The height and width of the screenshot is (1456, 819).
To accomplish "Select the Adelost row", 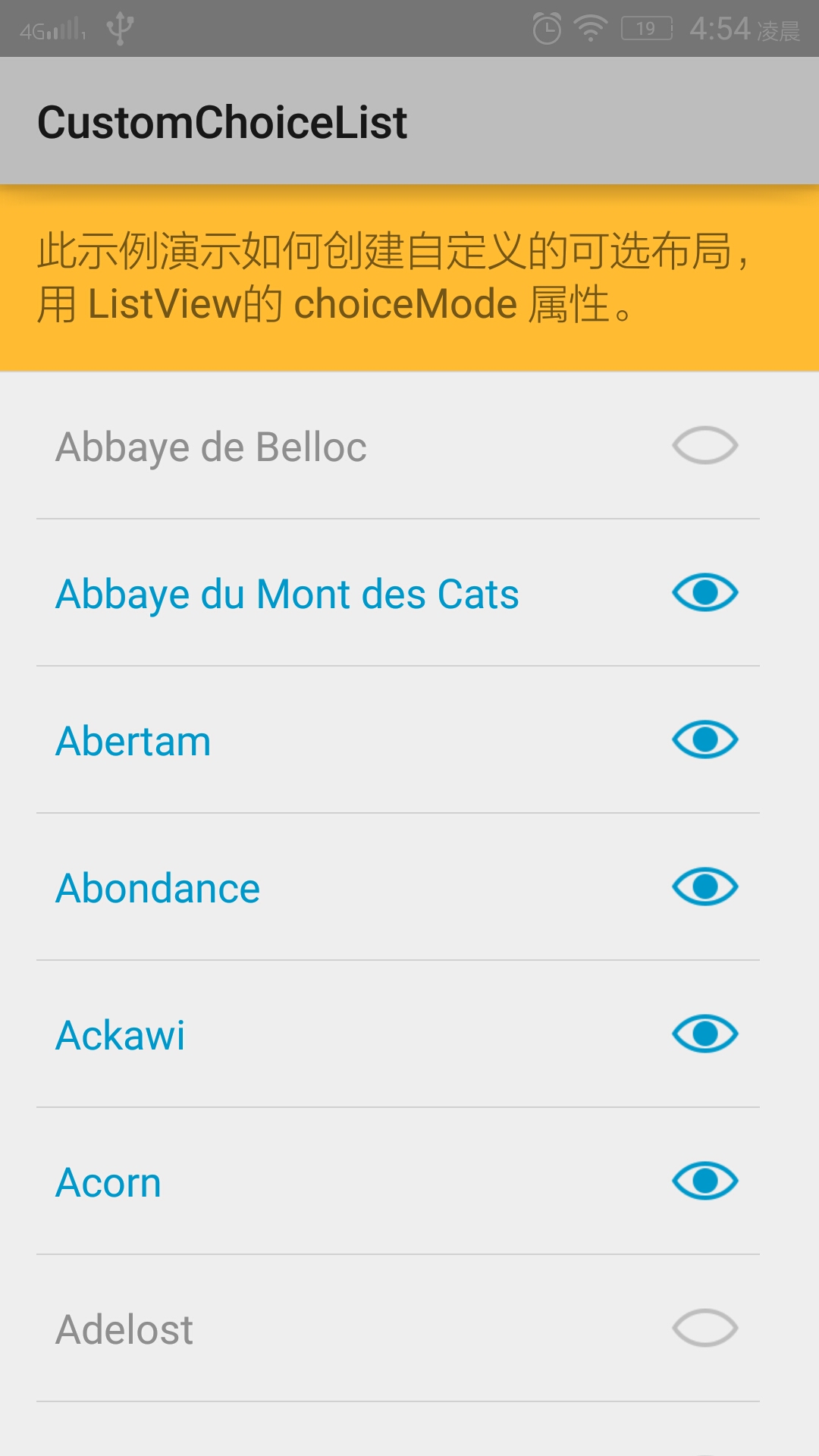I will (398, 1329).
